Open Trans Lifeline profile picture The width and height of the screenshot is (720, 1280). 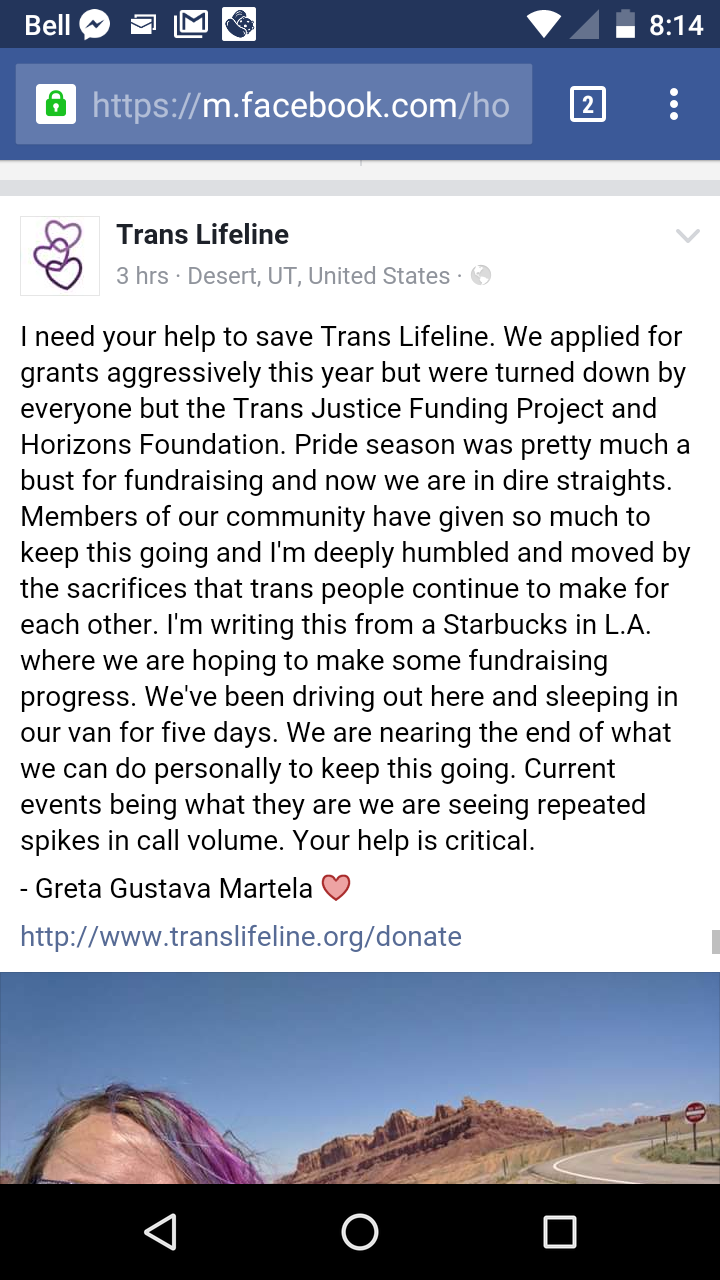point(60,256)
